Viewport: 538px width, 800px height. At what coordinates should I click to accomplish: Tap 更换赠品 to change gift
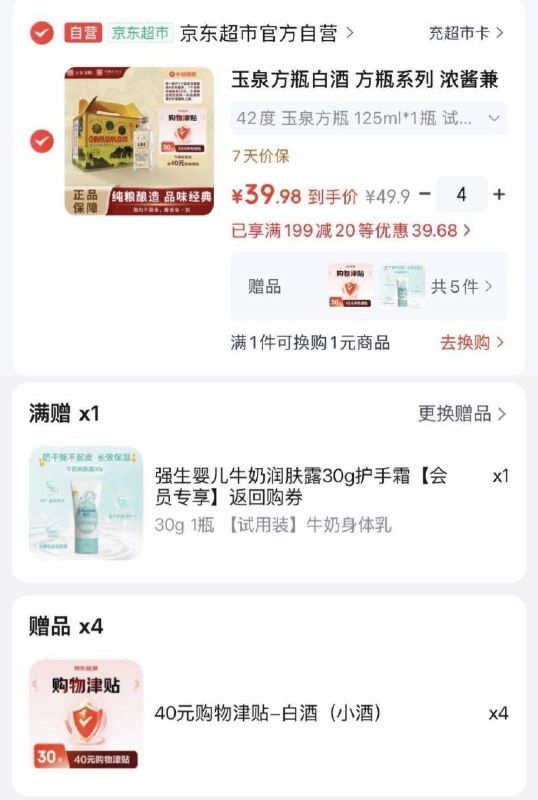tap(461, 413)
